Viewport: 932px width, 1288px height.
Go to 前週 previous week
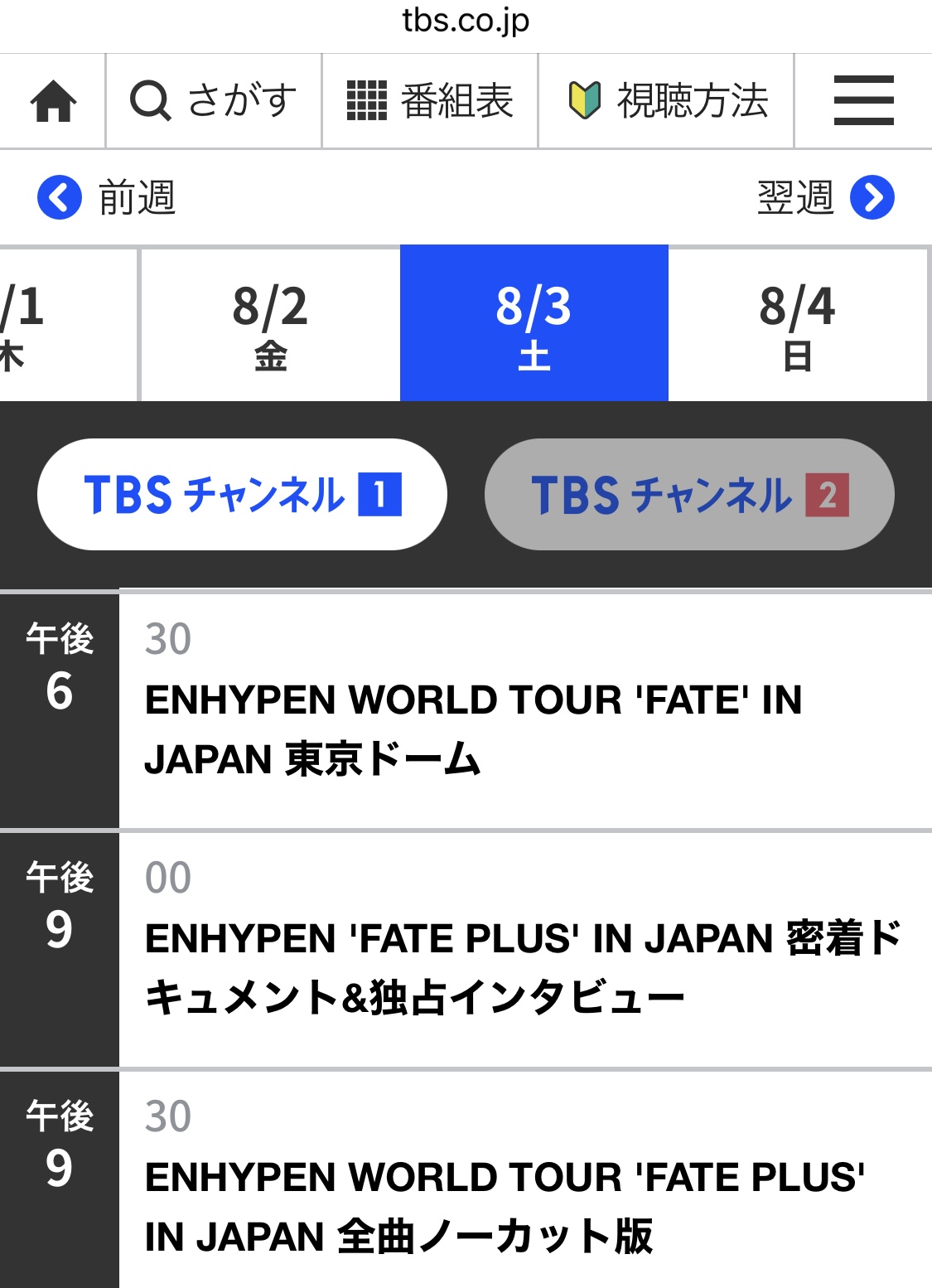tap(107, 198)
